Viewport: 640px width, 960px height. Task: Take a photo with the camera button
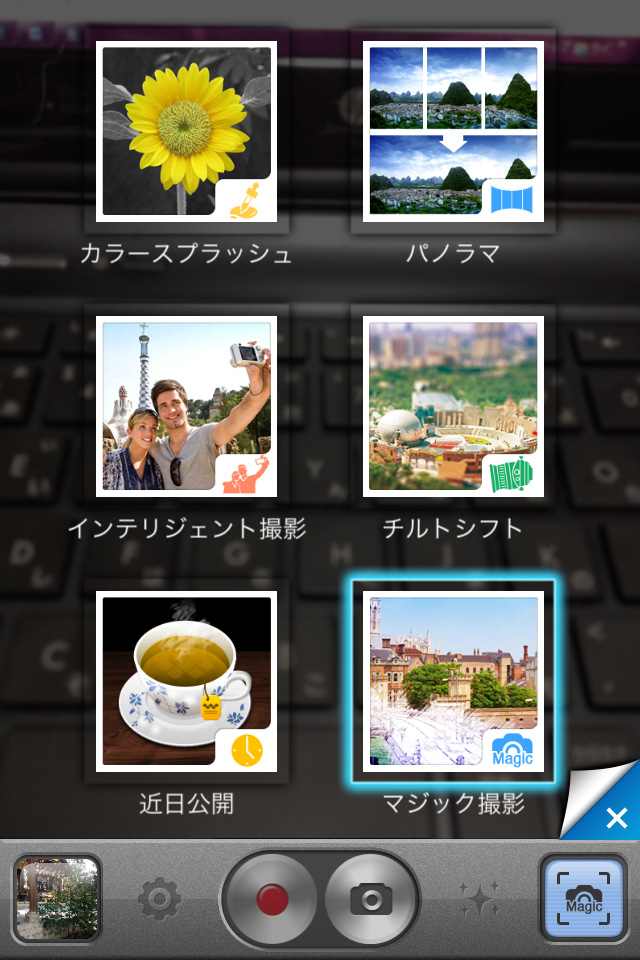371,900
